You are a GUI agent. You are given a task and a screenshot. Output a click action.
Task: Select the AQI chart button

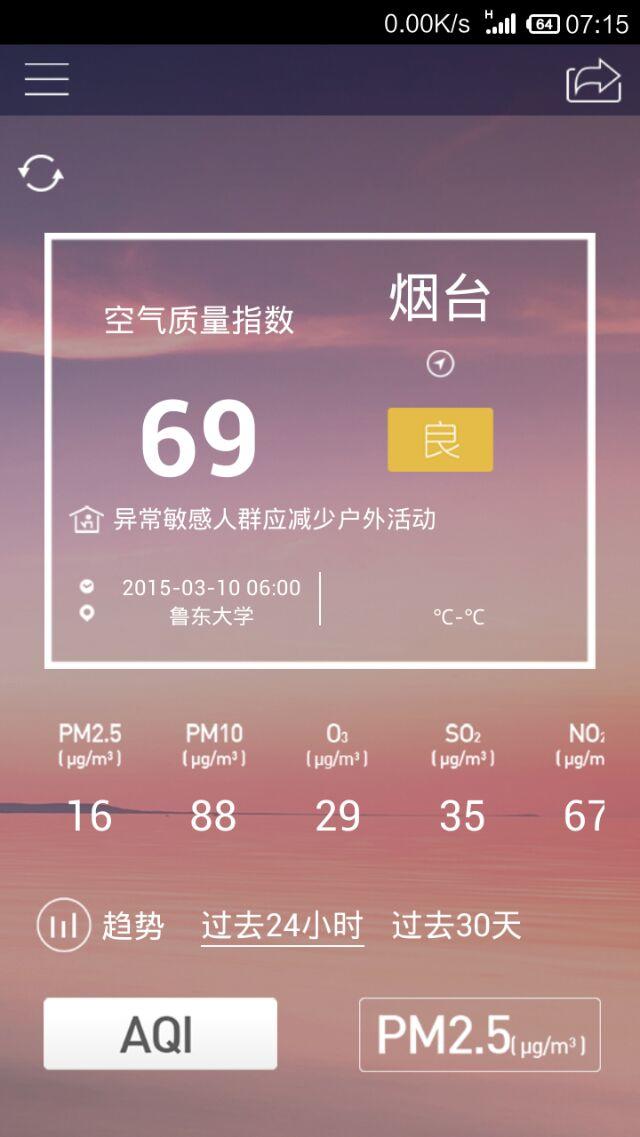(x=160, y=1034)
